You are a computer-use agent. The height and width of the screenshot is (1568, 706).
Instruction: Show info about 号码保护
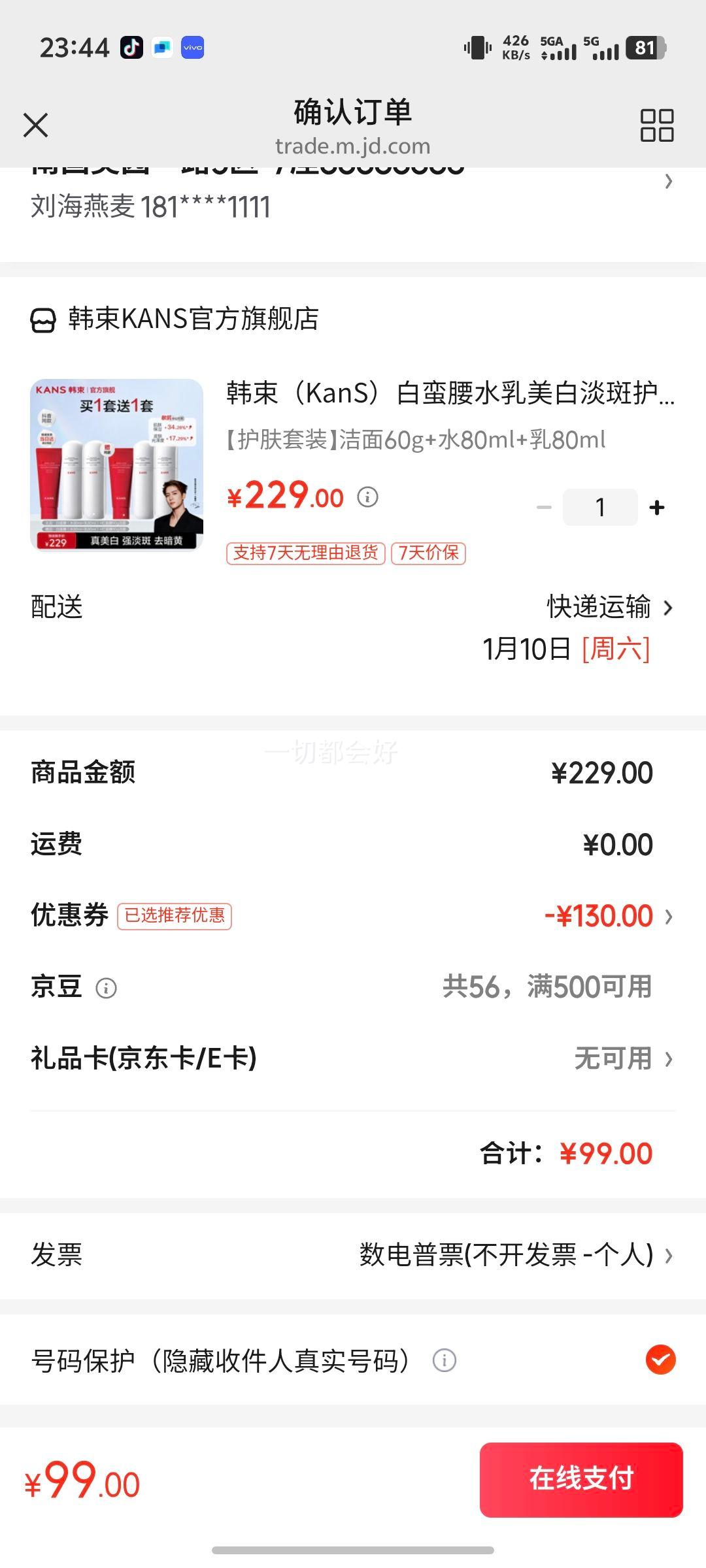pos(445,1361)
